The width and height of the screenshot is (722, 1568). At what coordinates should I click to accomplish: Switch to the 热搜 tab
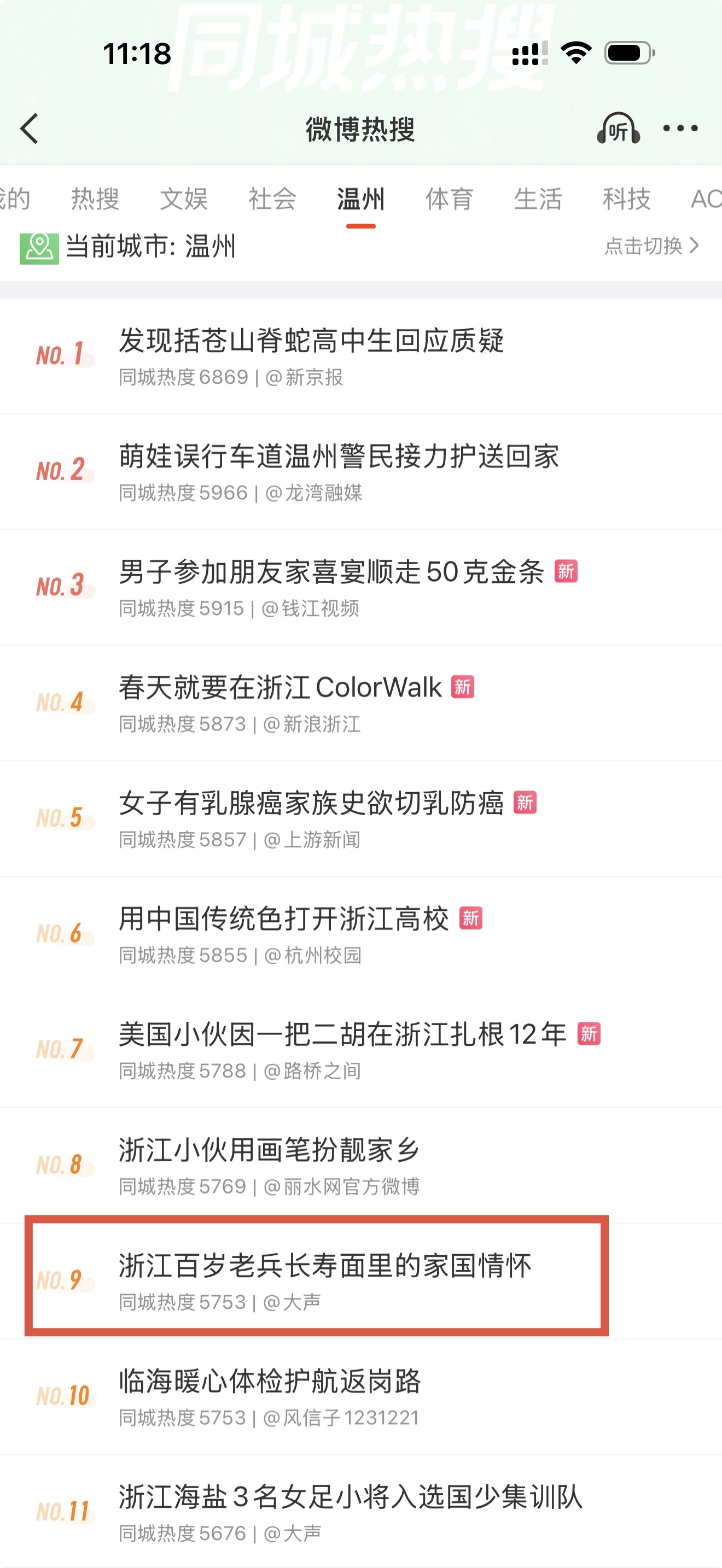(x=95, y=199)
